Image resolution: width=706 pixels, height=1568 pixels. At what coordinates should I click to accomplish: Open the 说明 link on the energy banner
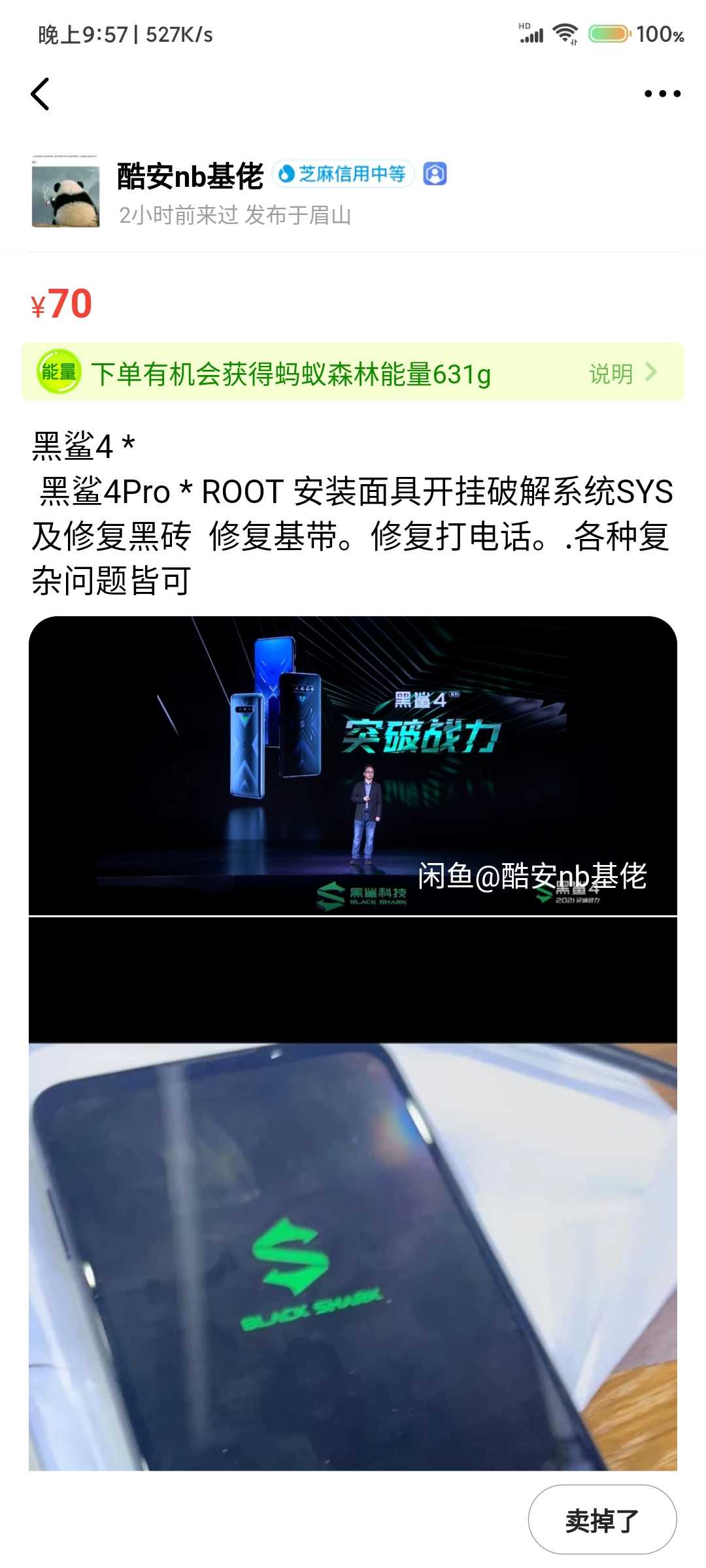pos(622,374)
